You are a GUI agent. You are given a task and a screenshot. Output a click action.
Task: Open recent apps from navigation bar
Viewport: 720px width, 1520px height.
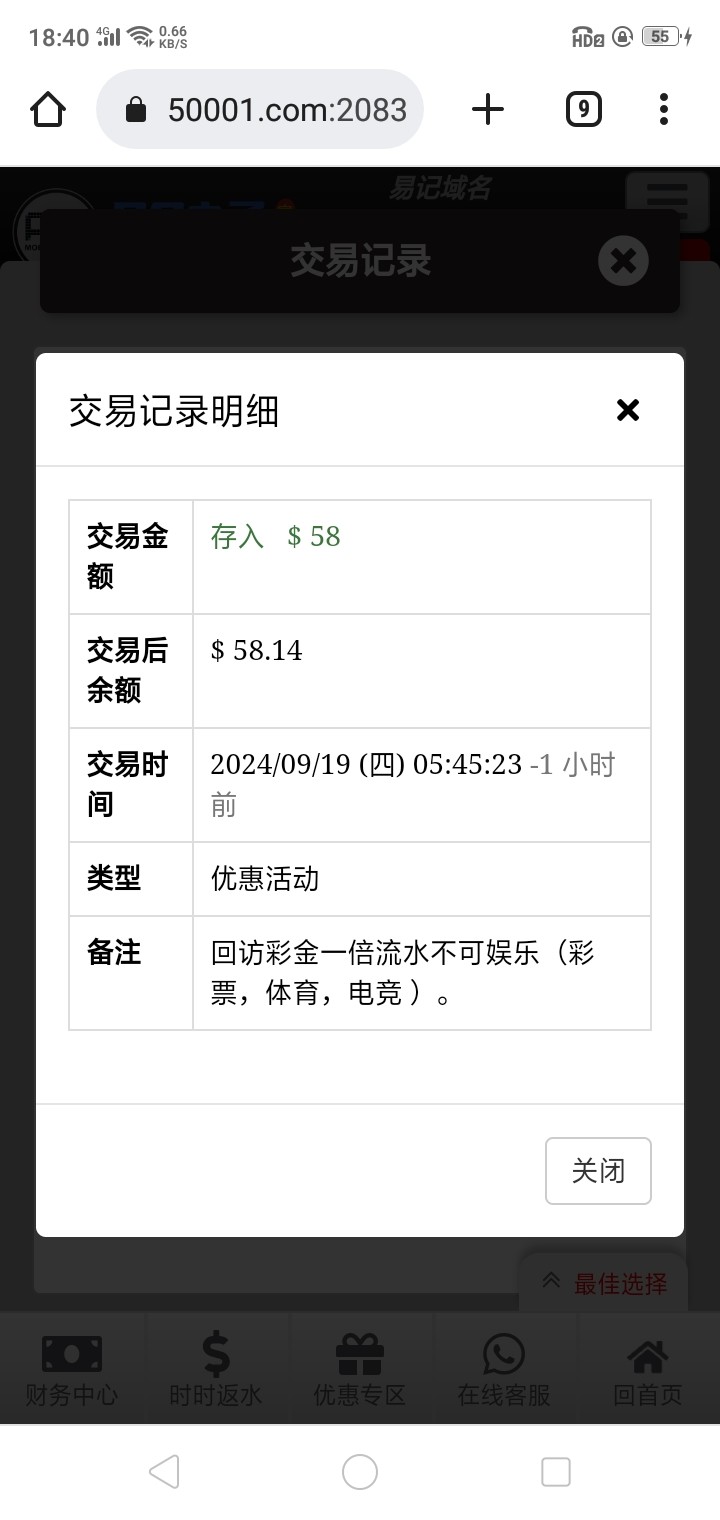[555, 1472]
